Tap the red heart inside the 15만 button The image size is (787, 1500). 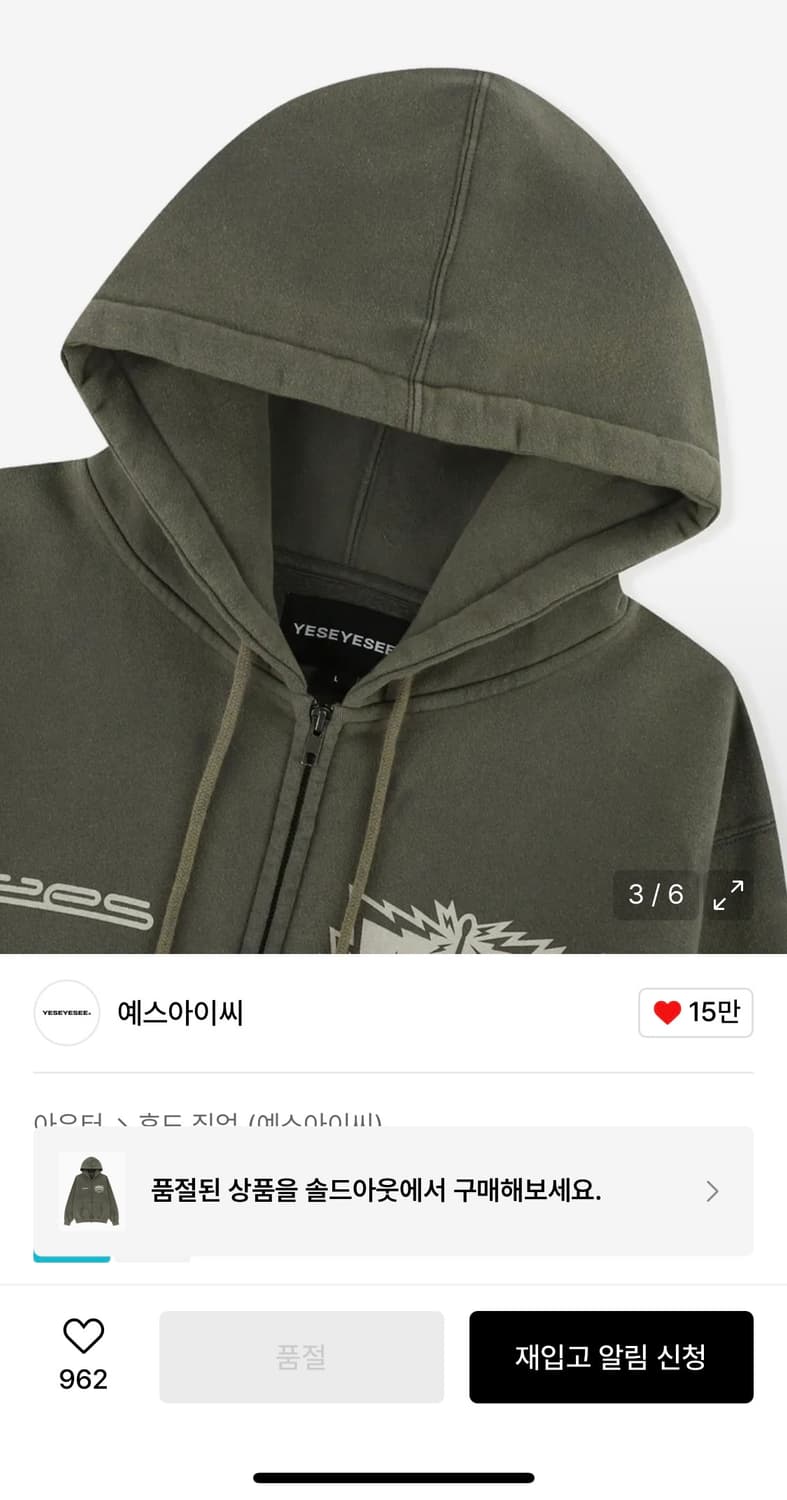pos(668,1012)
